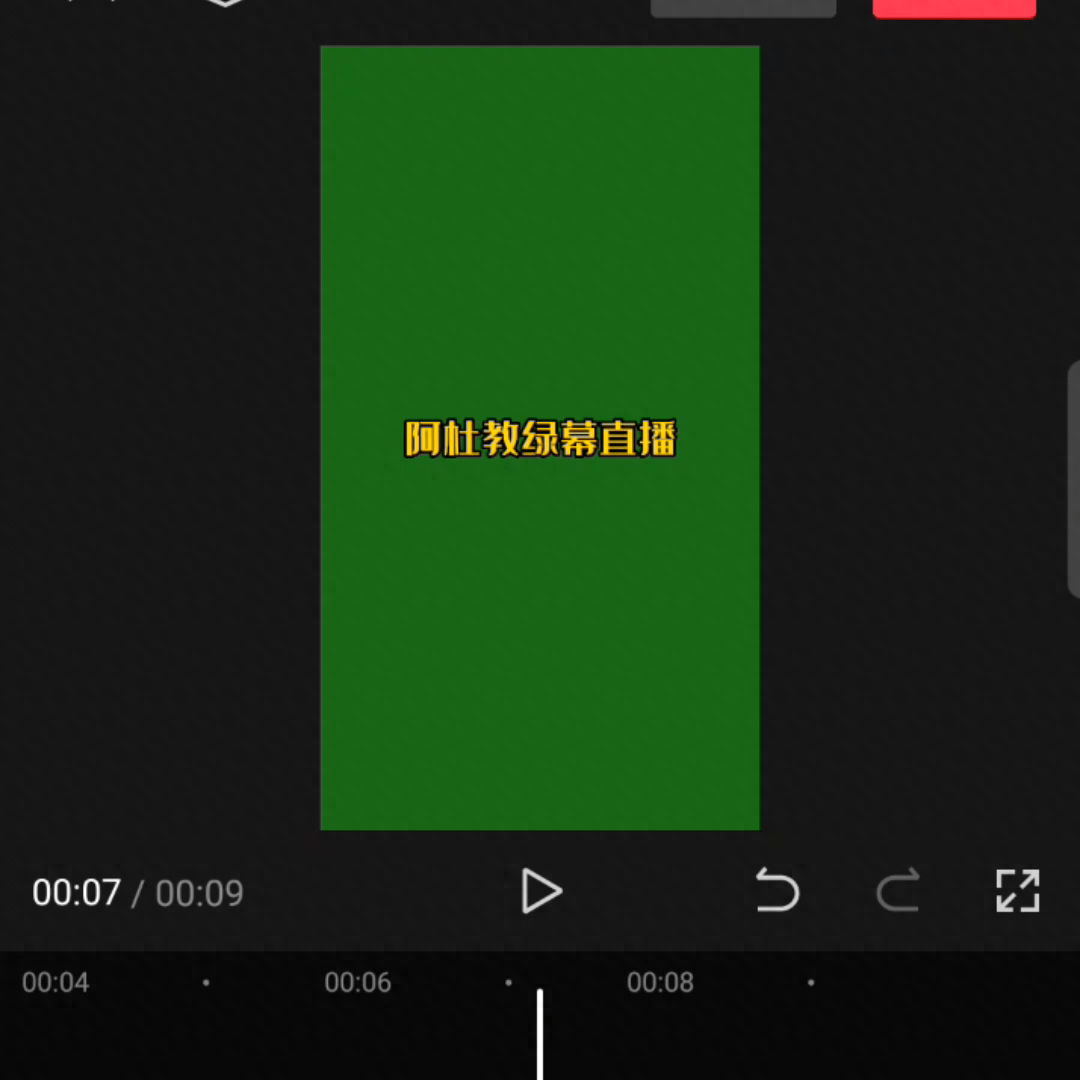Play the video preview
Image resolution: width=1080 pixels, height=1080 pixels.
click(x=541, y=891)
